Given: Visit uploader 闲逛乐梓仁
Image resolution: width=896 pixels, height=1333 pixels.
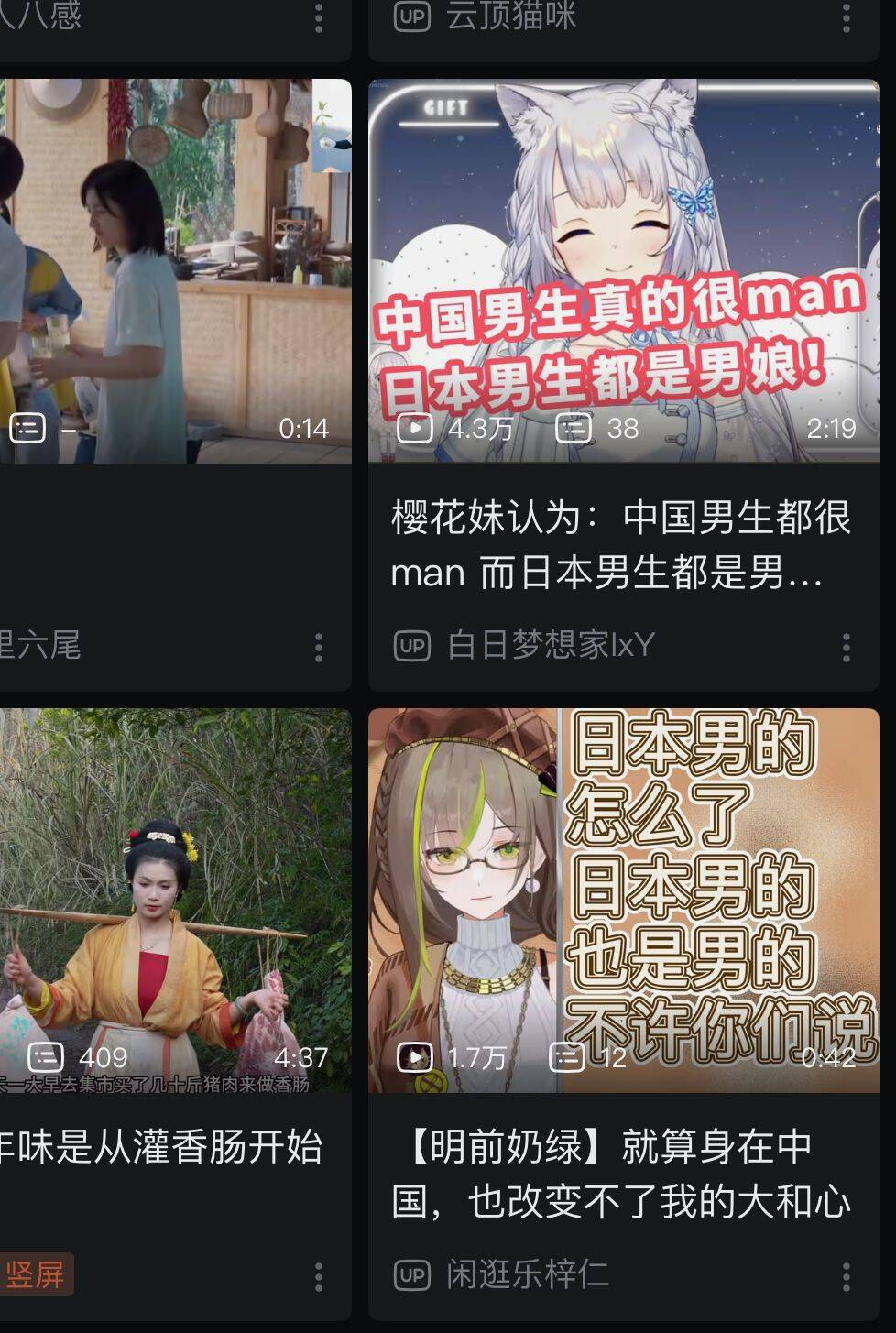Looking at the screenshot, I should (527, 1274).
